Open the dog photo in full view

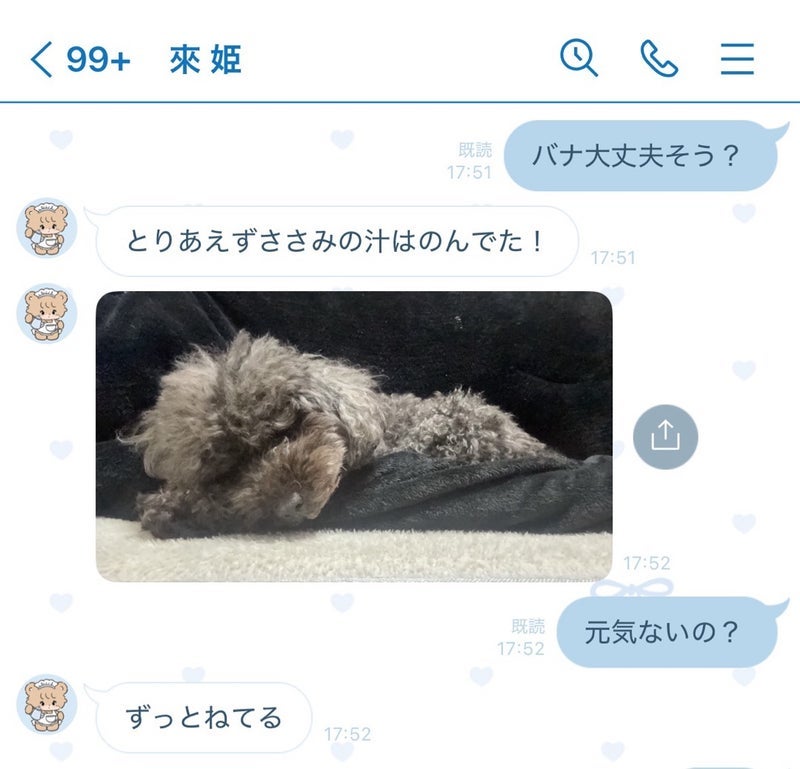353,436
